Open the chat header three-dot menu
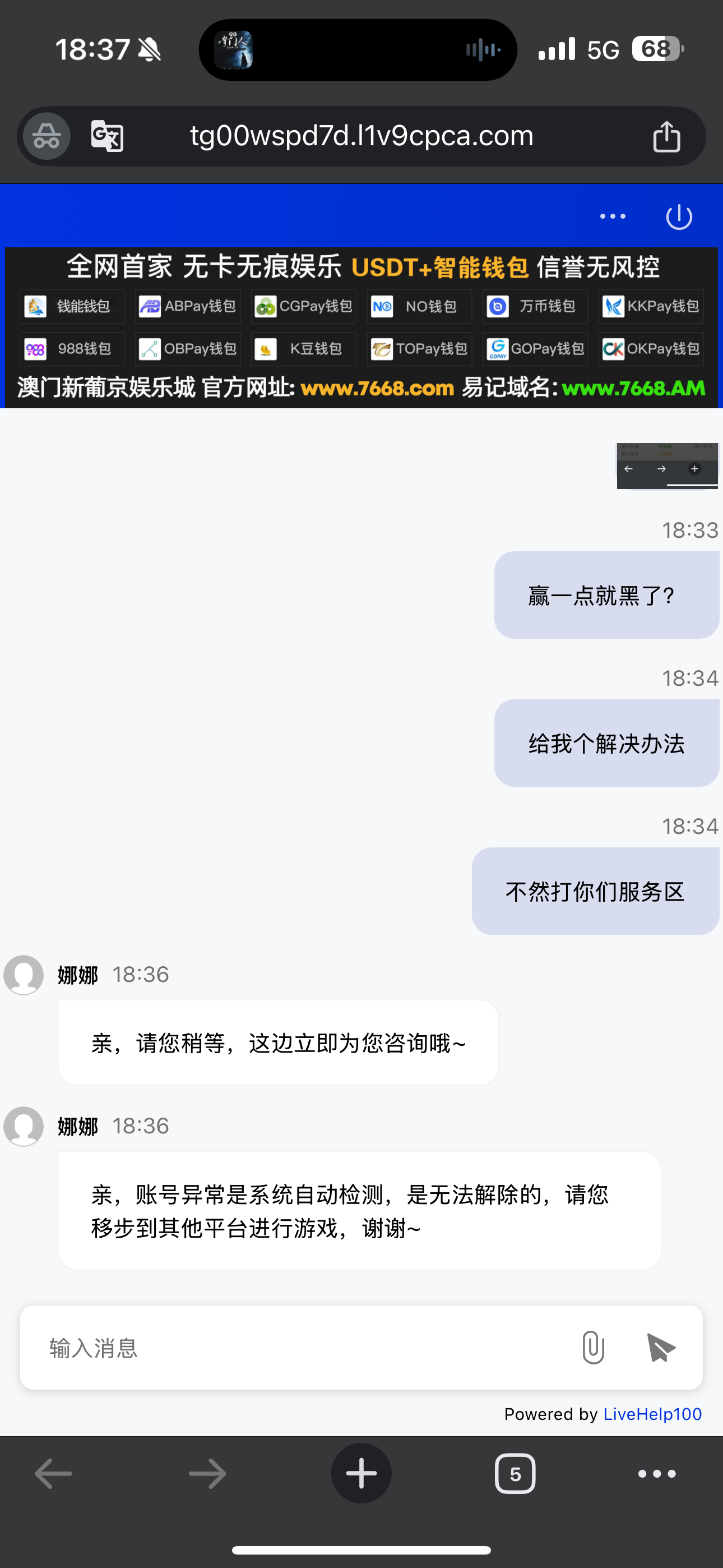This screenshot has height=1568, width=723. coord(612,216)
